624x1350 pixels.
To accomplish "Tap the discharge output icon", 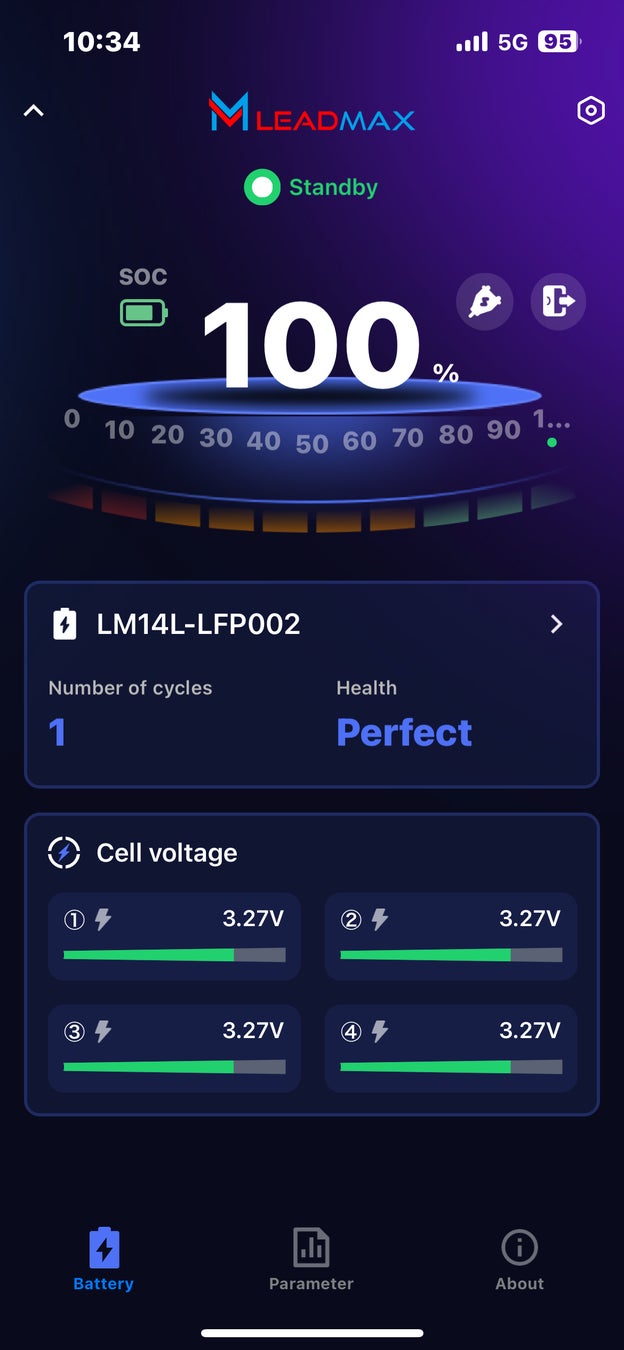I will [558, 301].
